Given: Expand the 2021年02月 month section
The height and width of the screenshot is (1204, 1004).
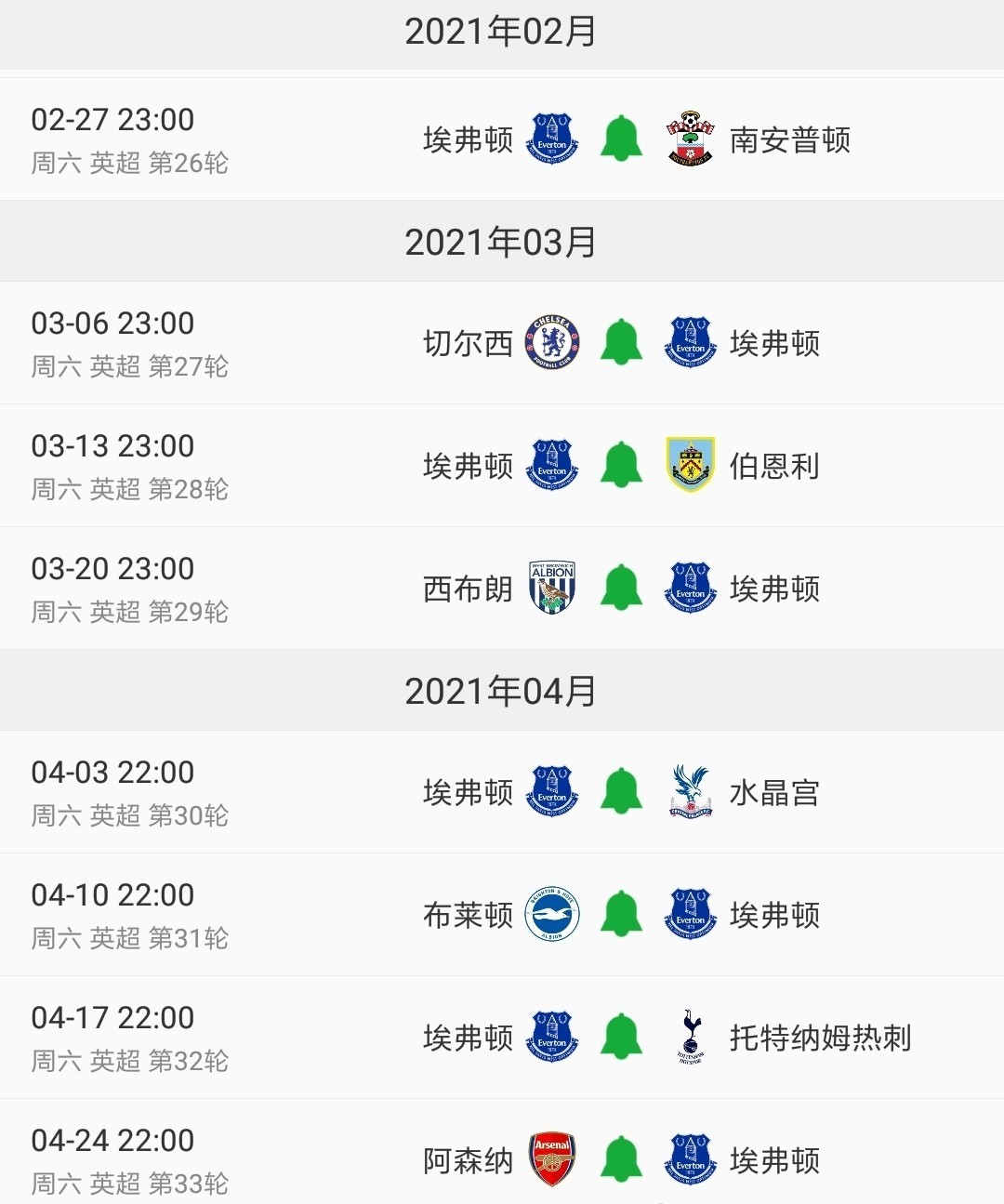Looking at the screenshot, I should 502,30.
